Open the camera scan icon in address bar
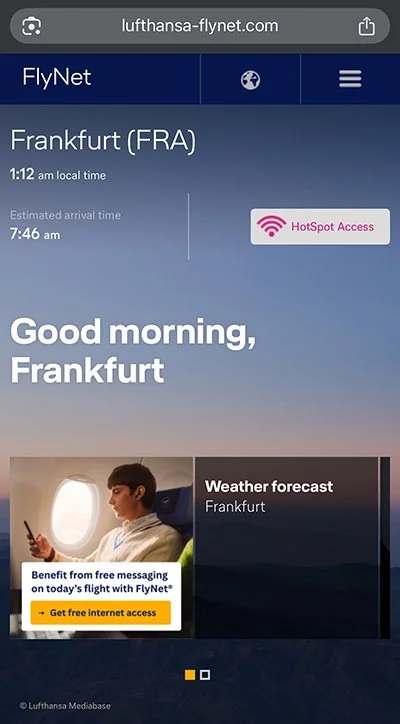This screenshot has height=724, width=400. click(x=31, y=26)
